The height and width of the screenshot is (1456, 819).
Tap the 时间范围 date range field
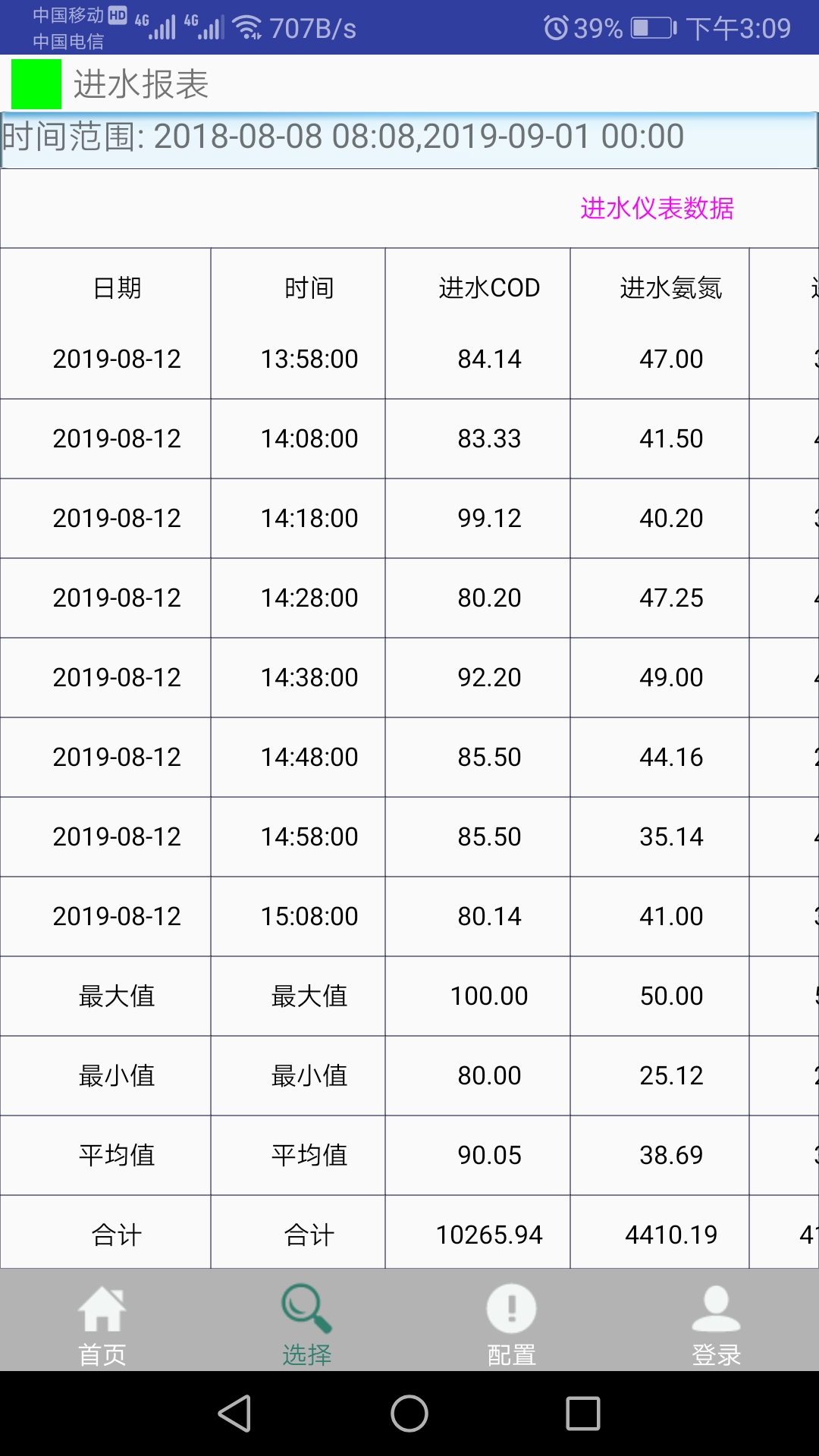[x=409, y=140]
